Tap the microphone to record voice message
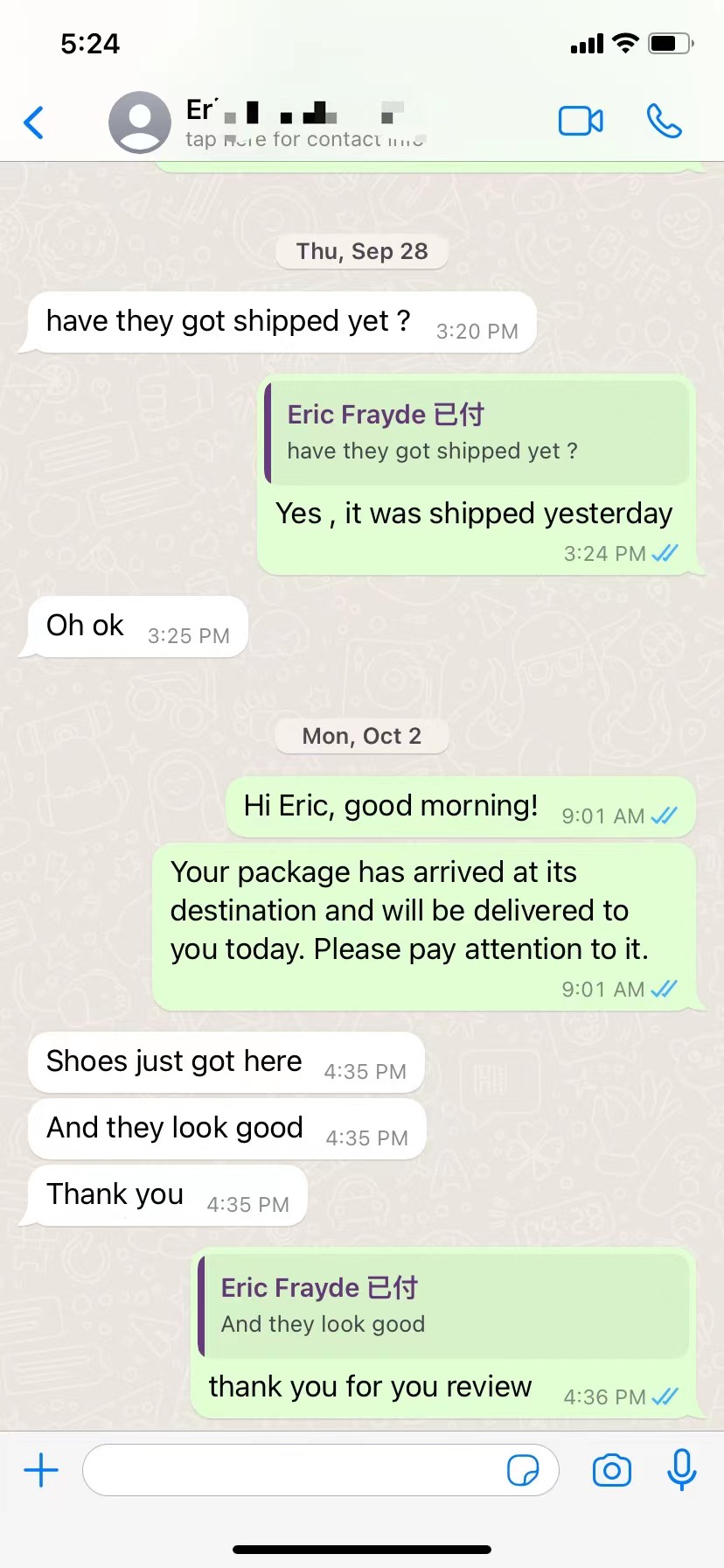 coord(681,1470)
